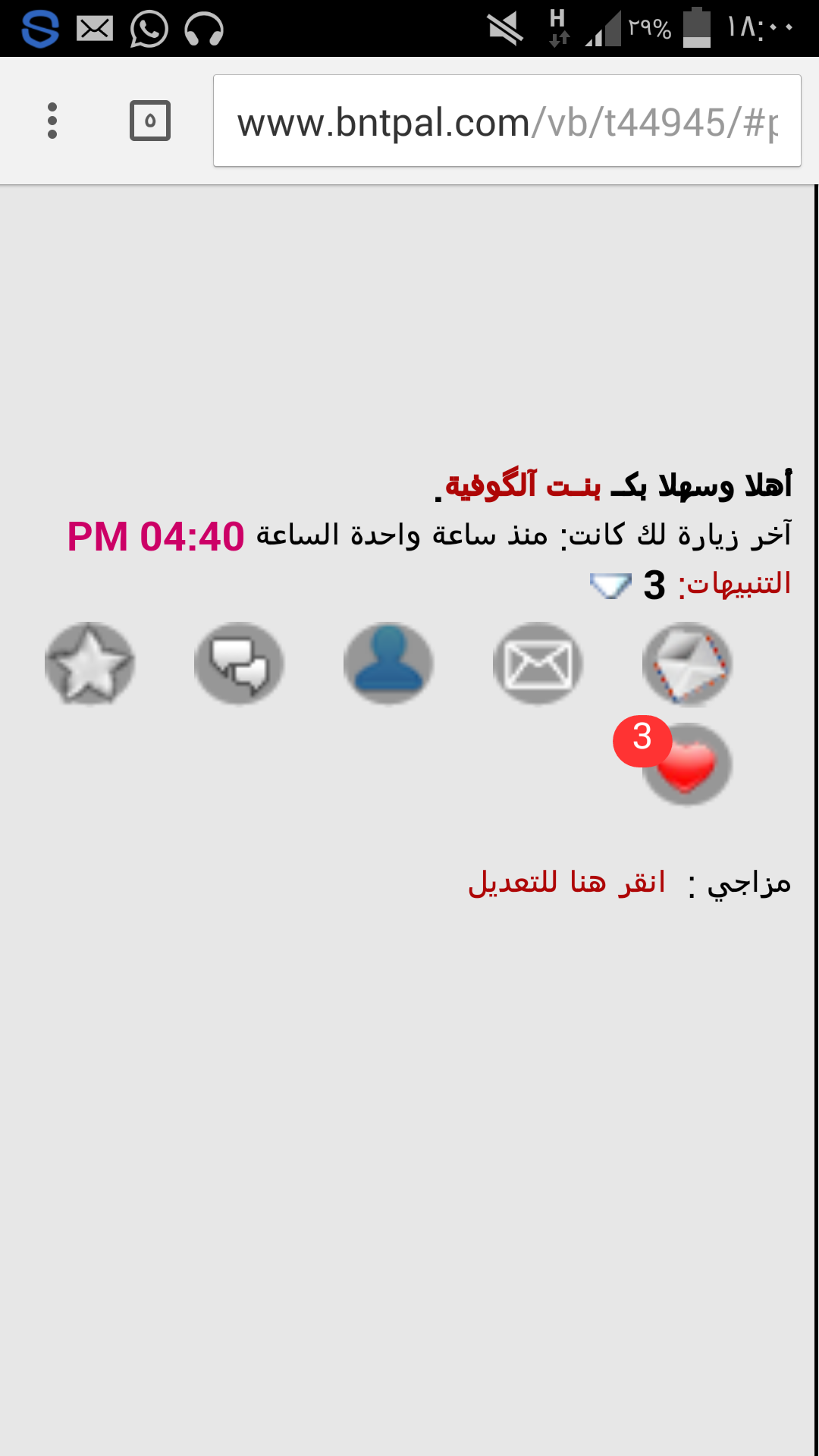This screenshot has height=1456, width=819.
Task: Open the speech bubbles discussions icon
Action: 239,664
